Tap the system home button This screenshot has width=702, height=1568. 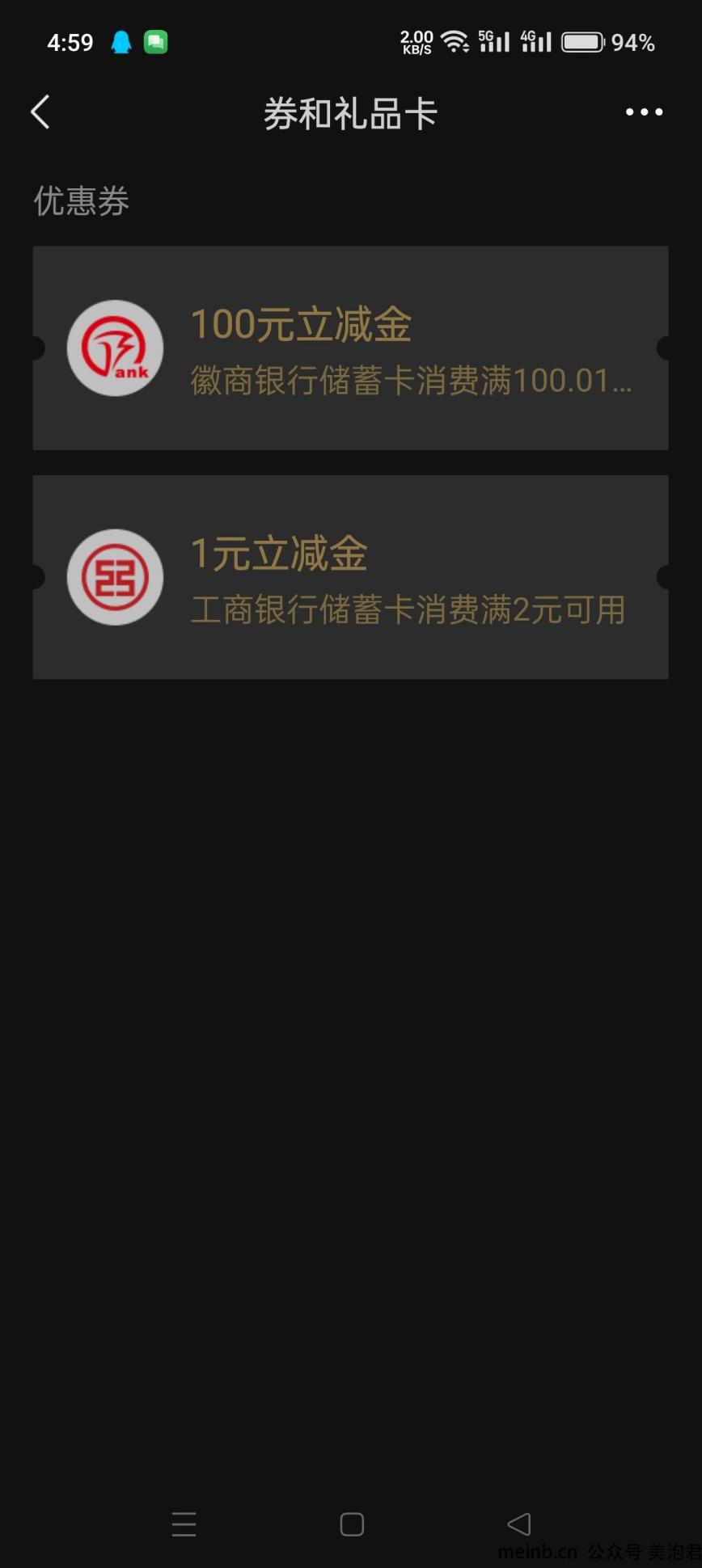pyautogui.click(x=352, y=1524)
